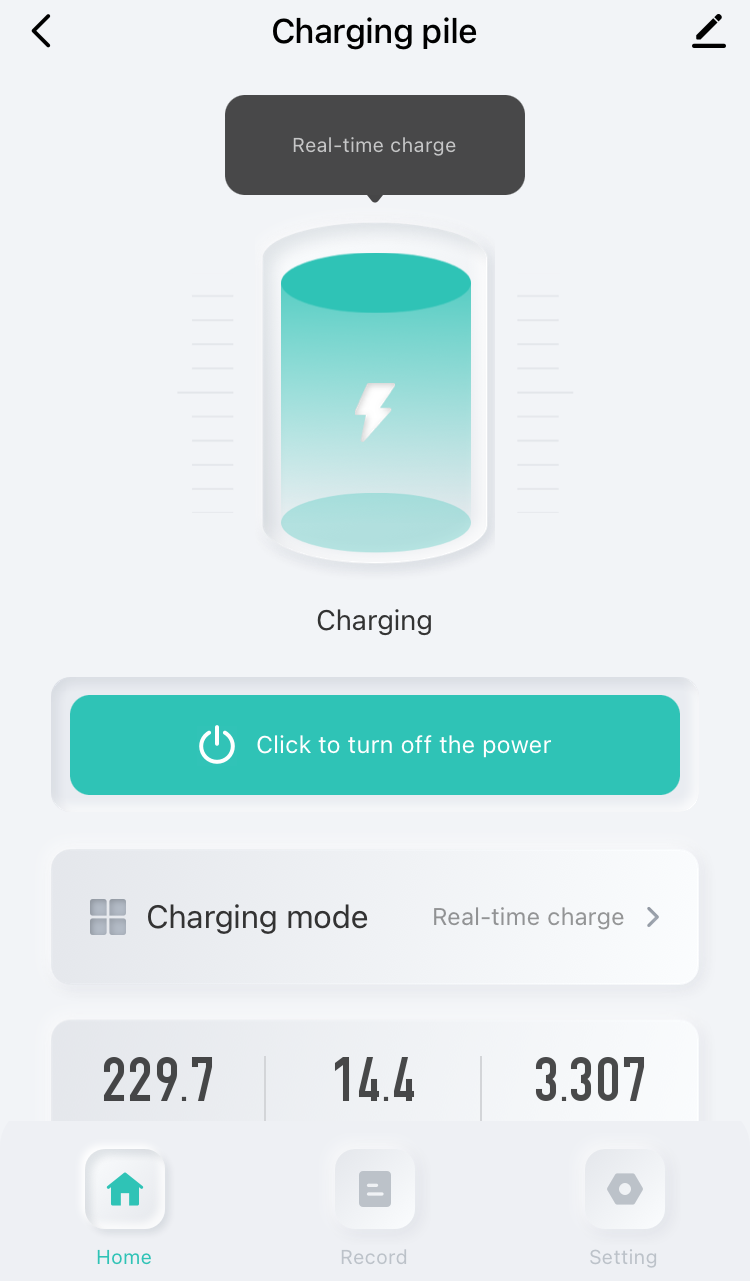This screenshot has height=1281, width=750.
Task: Click to turn off the power
Action: tap(375, 745)
